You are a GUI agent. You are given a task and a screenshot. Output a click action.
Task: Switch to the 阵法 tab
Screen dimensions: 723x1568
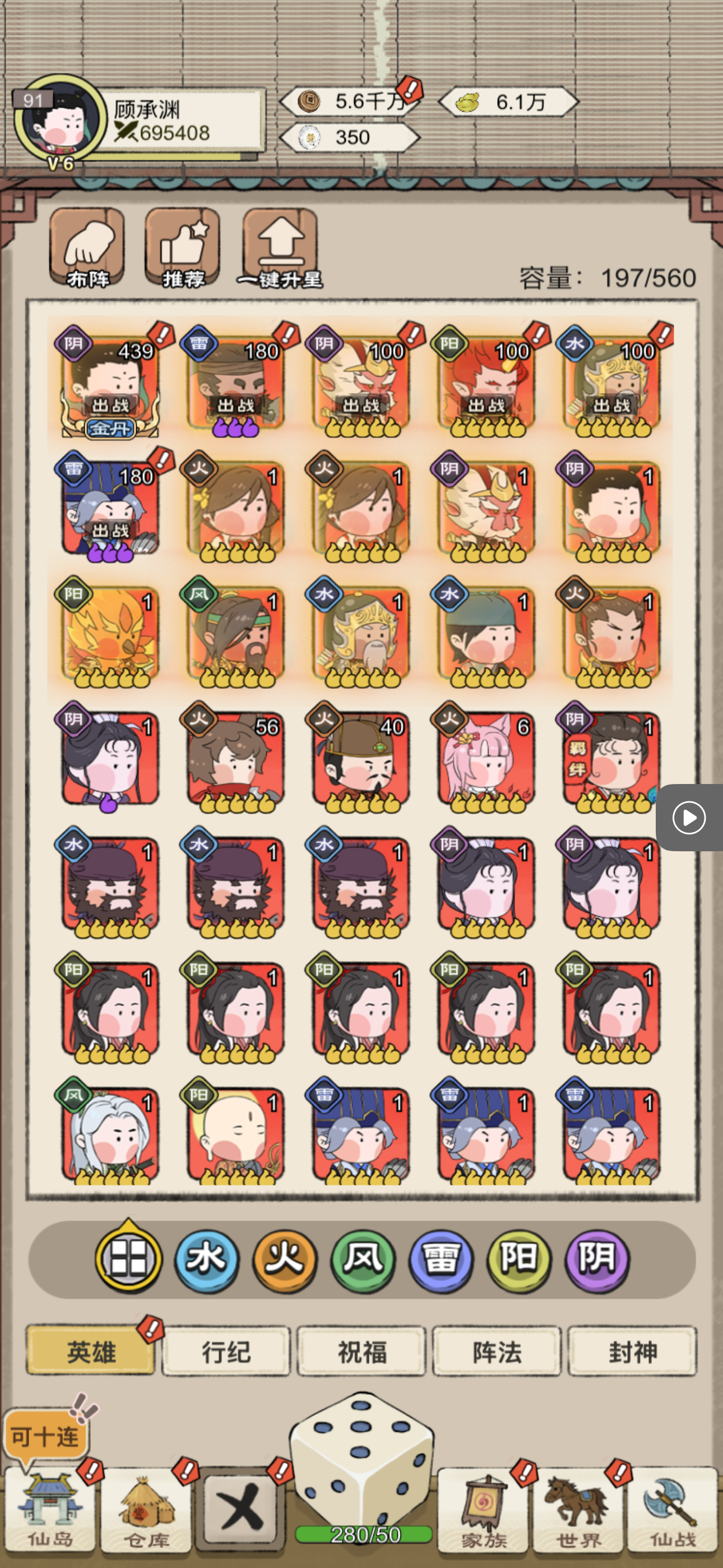(x=497, y=1352)
